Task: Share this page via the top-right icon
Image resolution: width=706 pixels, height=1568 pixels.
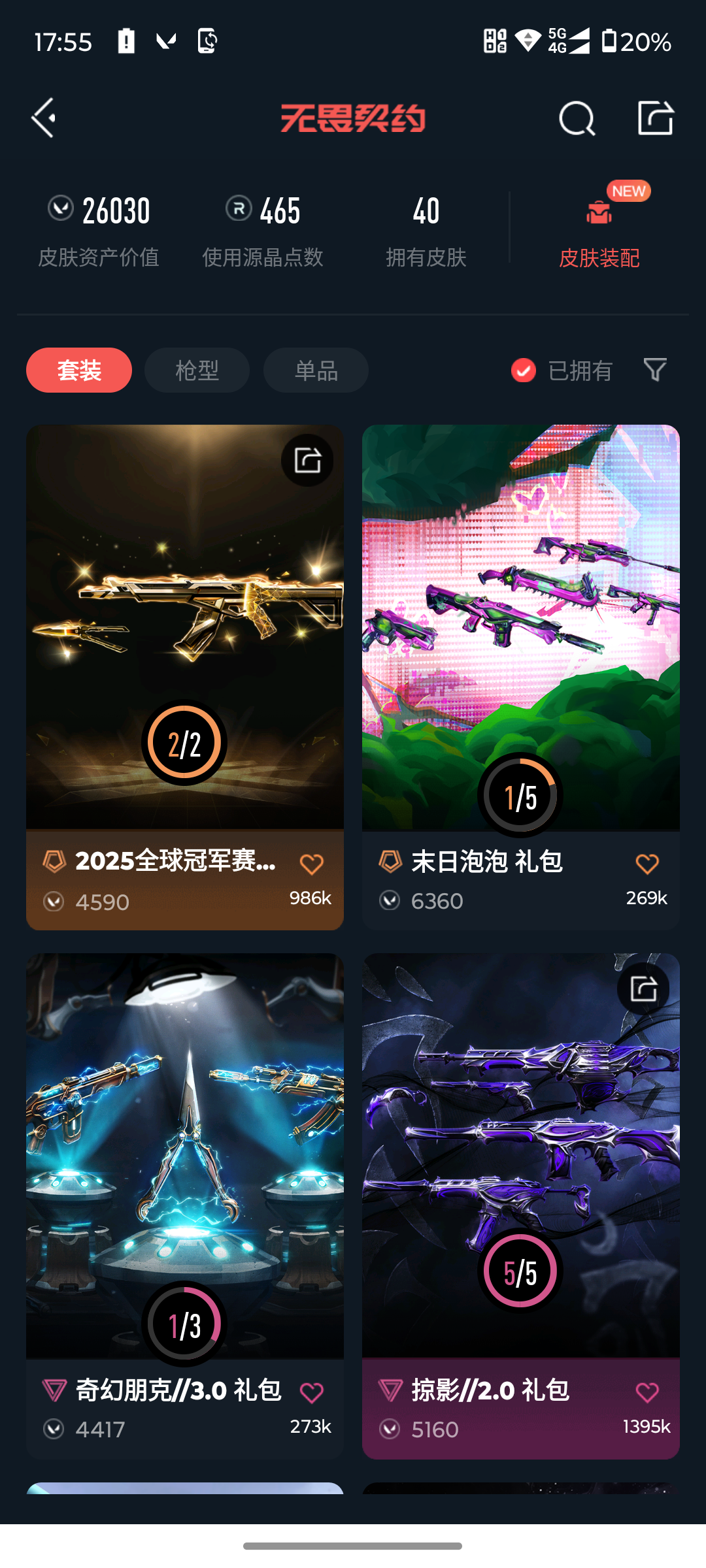Action: click(x=655, y=118)
